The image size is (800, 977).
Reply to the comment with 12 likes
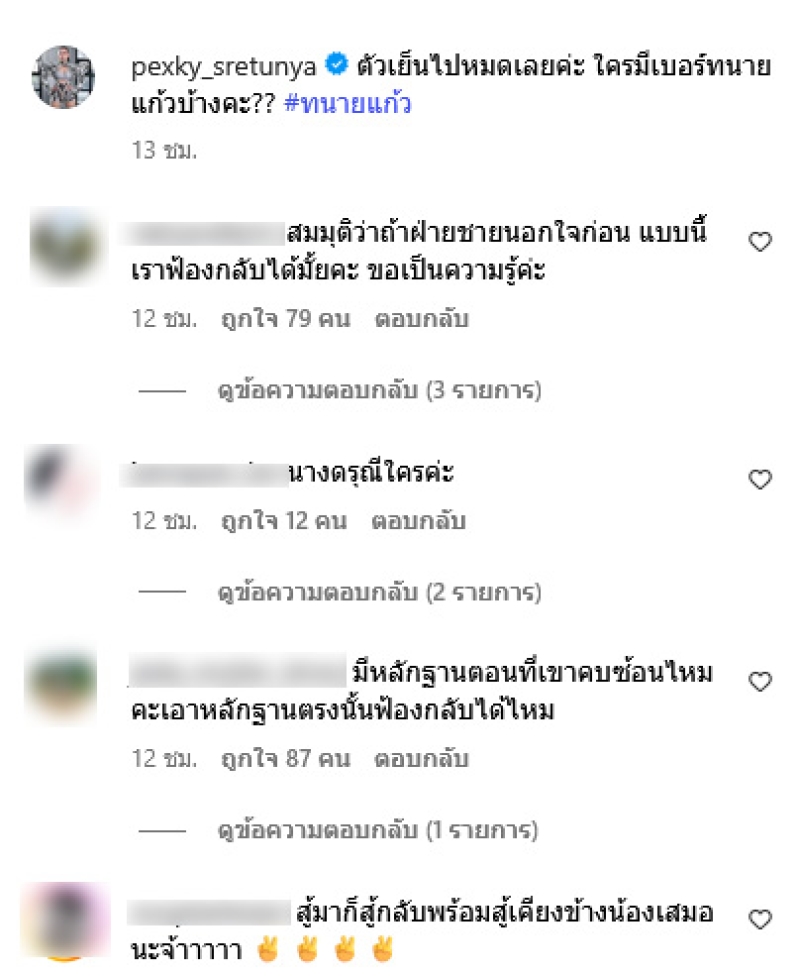point(419,521)
